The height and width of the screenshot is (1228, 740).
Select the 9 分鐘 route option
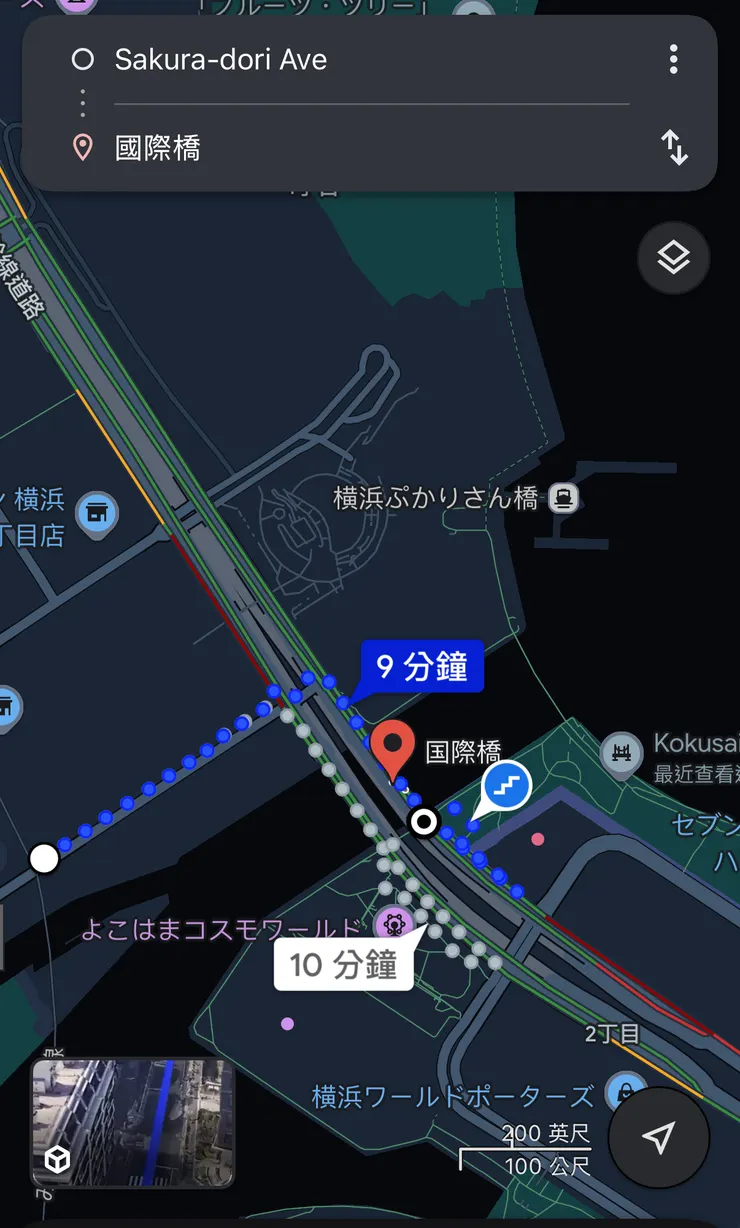tap(420, 665)
